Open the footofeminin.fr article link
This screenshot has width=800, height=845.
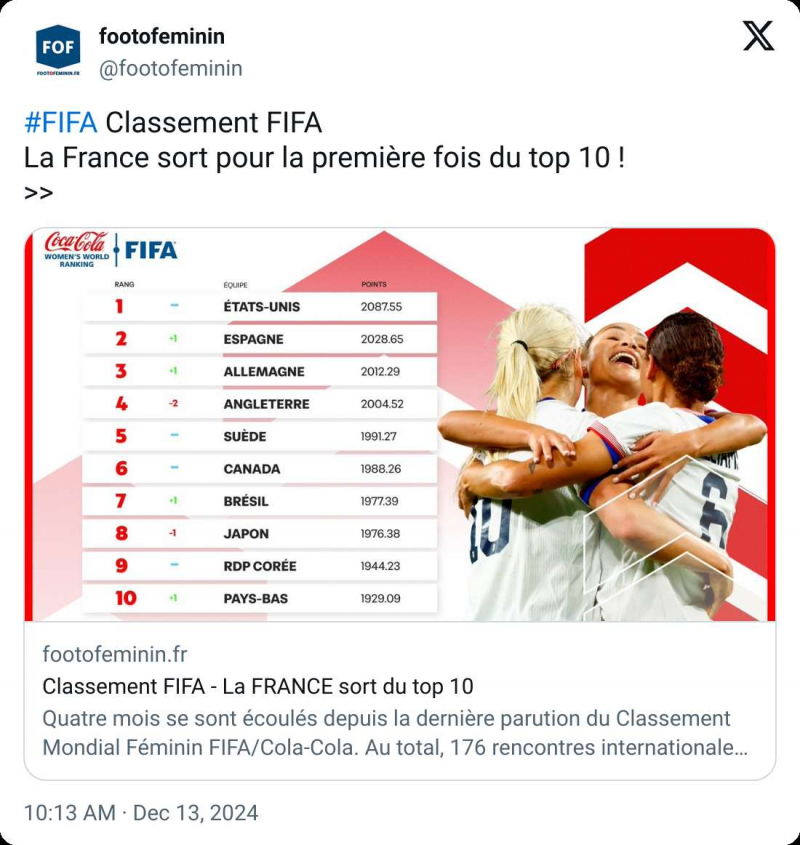(258, 687)
